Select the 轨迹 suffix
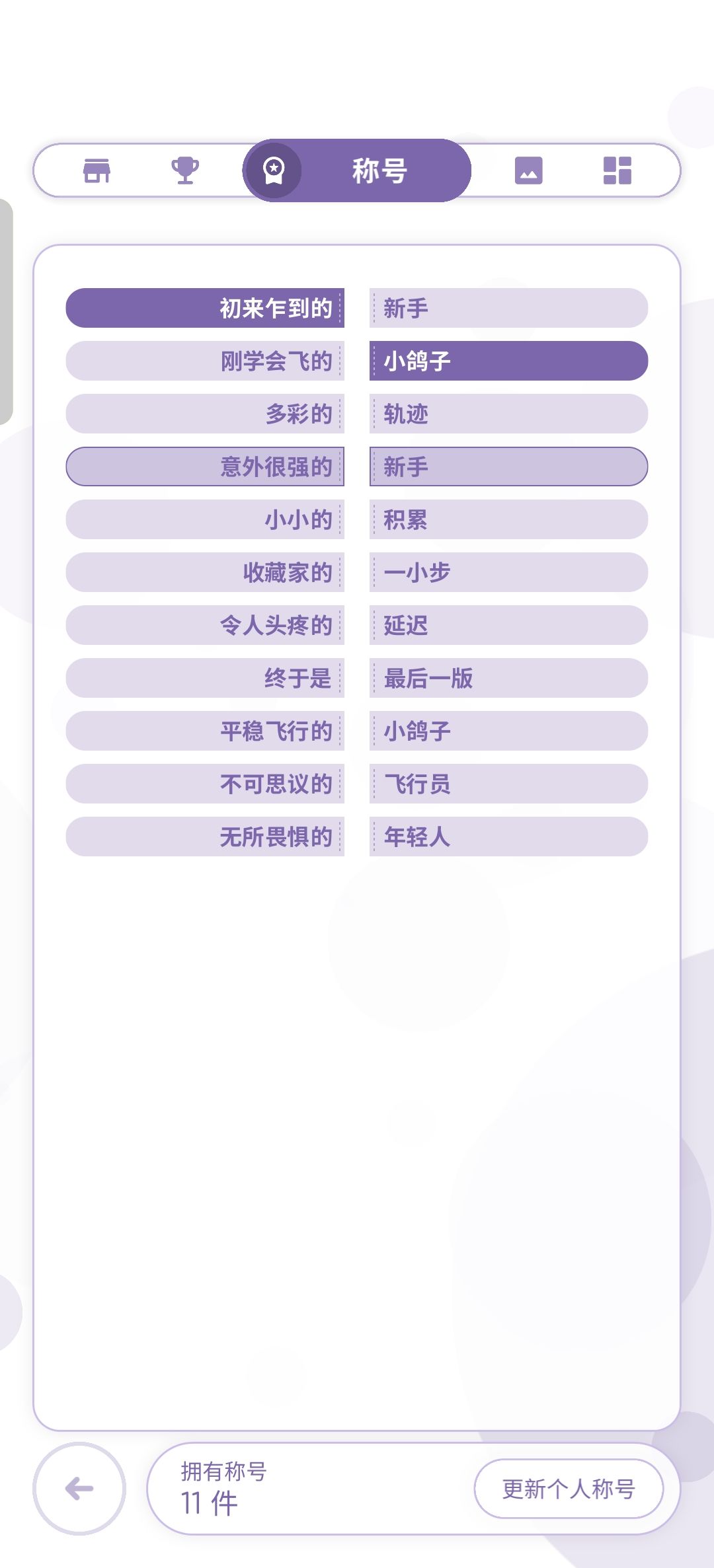Screen dimensions: 714x1568 pyautogui.click(x=508, y=414)
